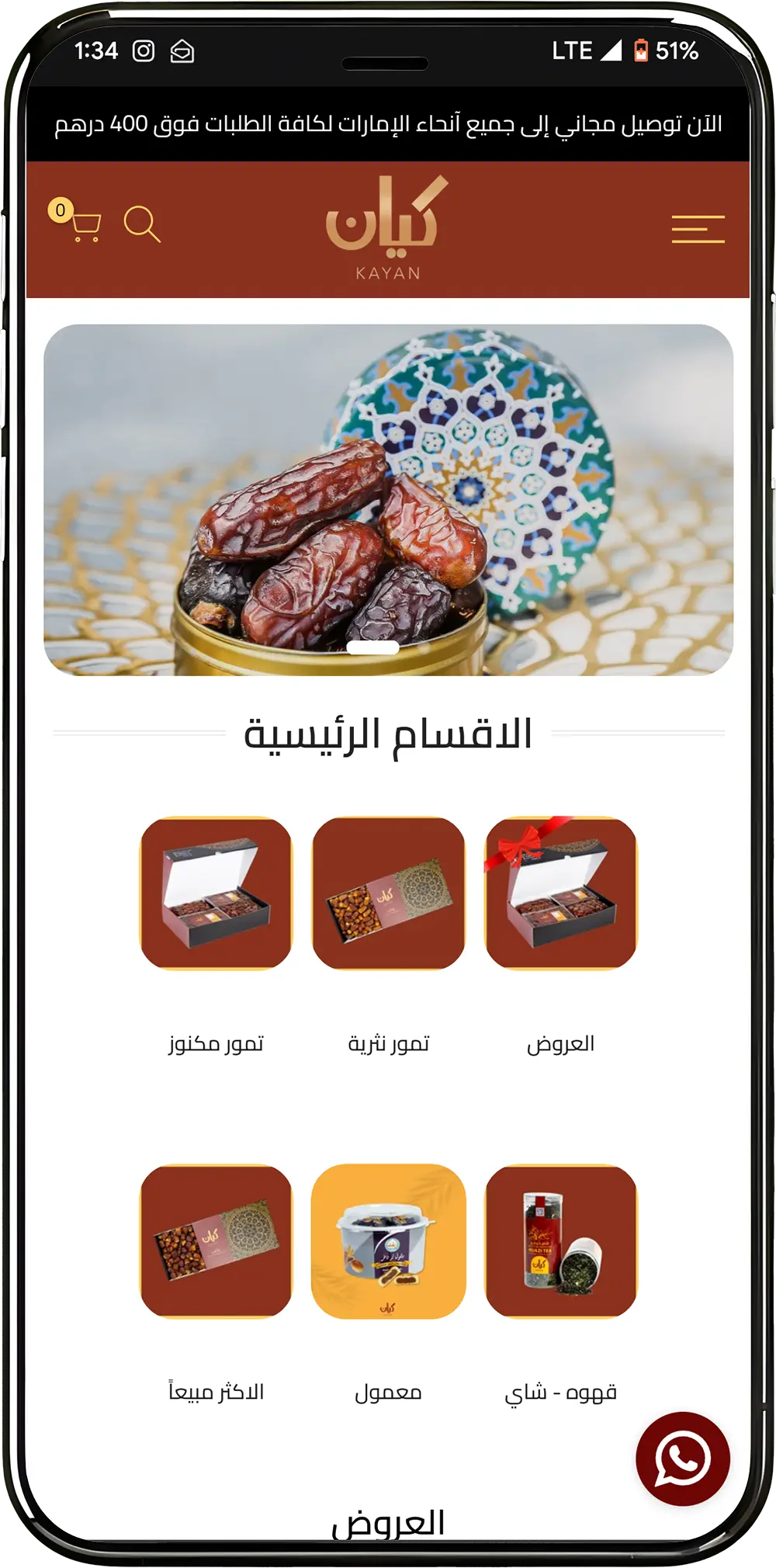
Task: Open the العروض category tile
Action: [560, 893]
